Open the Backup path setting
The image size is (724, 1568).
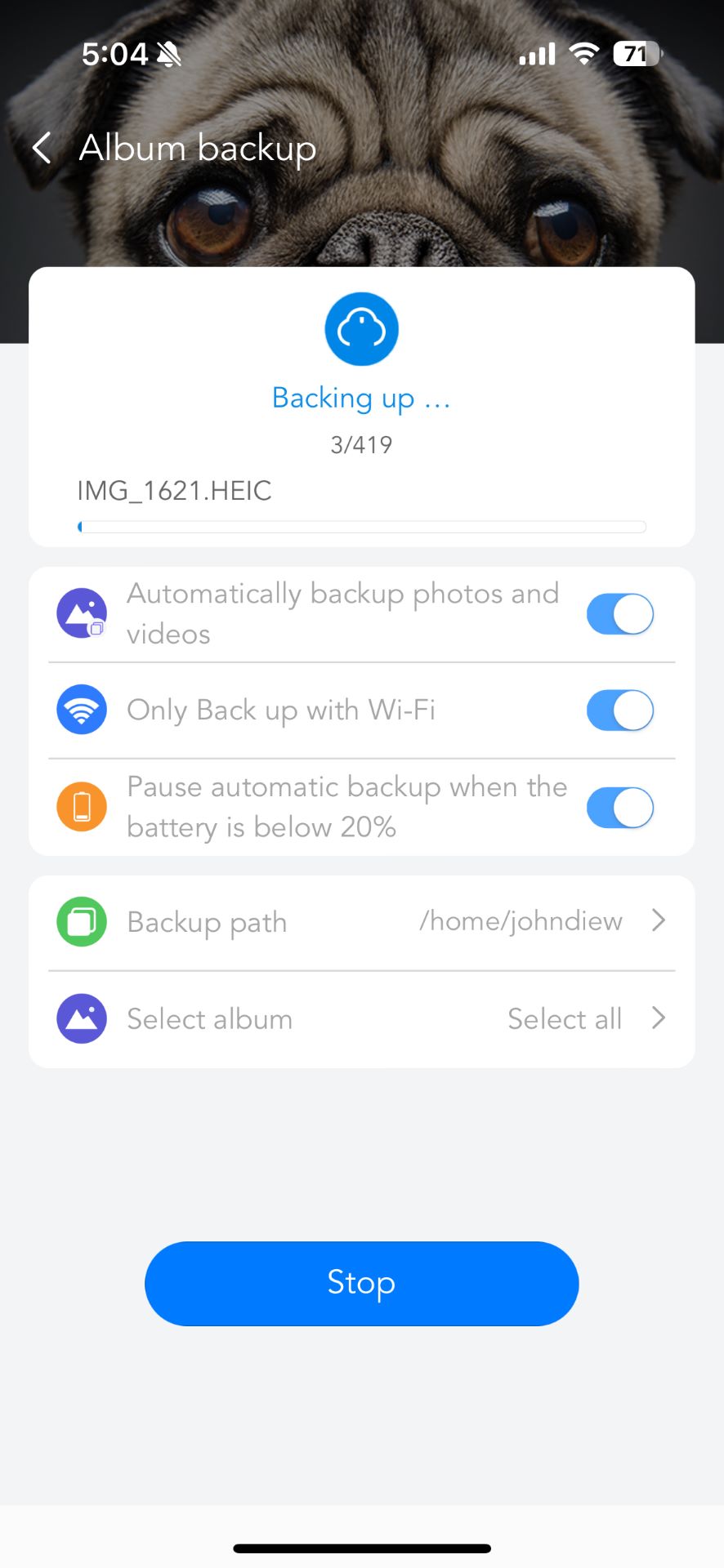362,923
